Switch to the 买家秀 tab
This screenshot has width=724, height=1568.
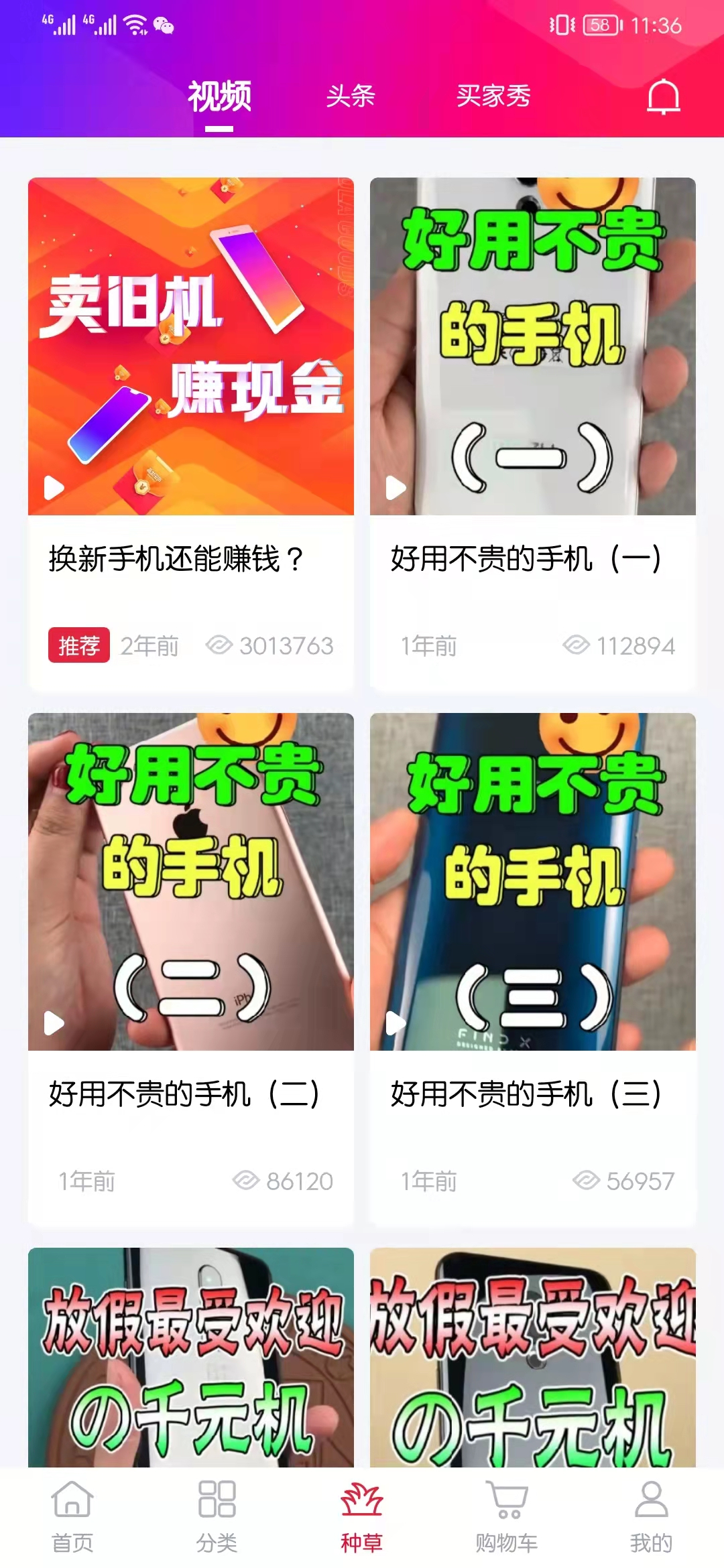click(493, 96)
